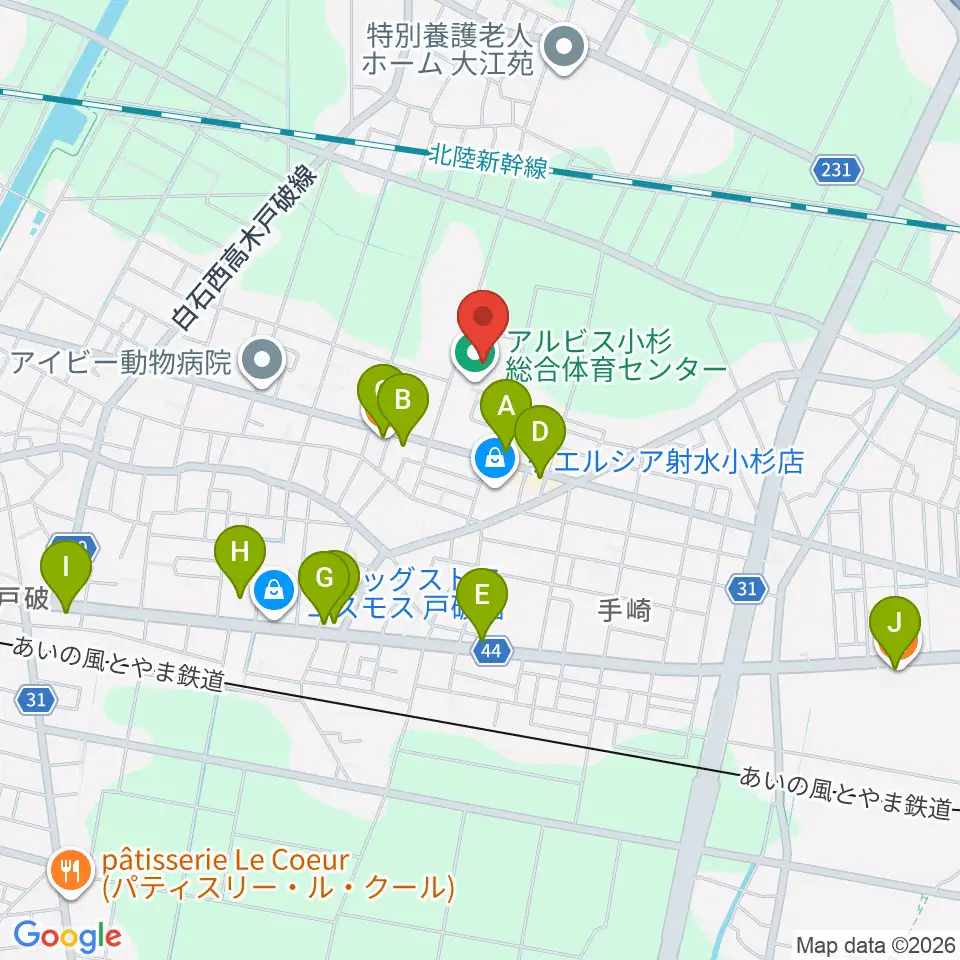Tap green marker E near route 44
The height and width of the screenshot is (960, 960).
[x=482, y=597]
